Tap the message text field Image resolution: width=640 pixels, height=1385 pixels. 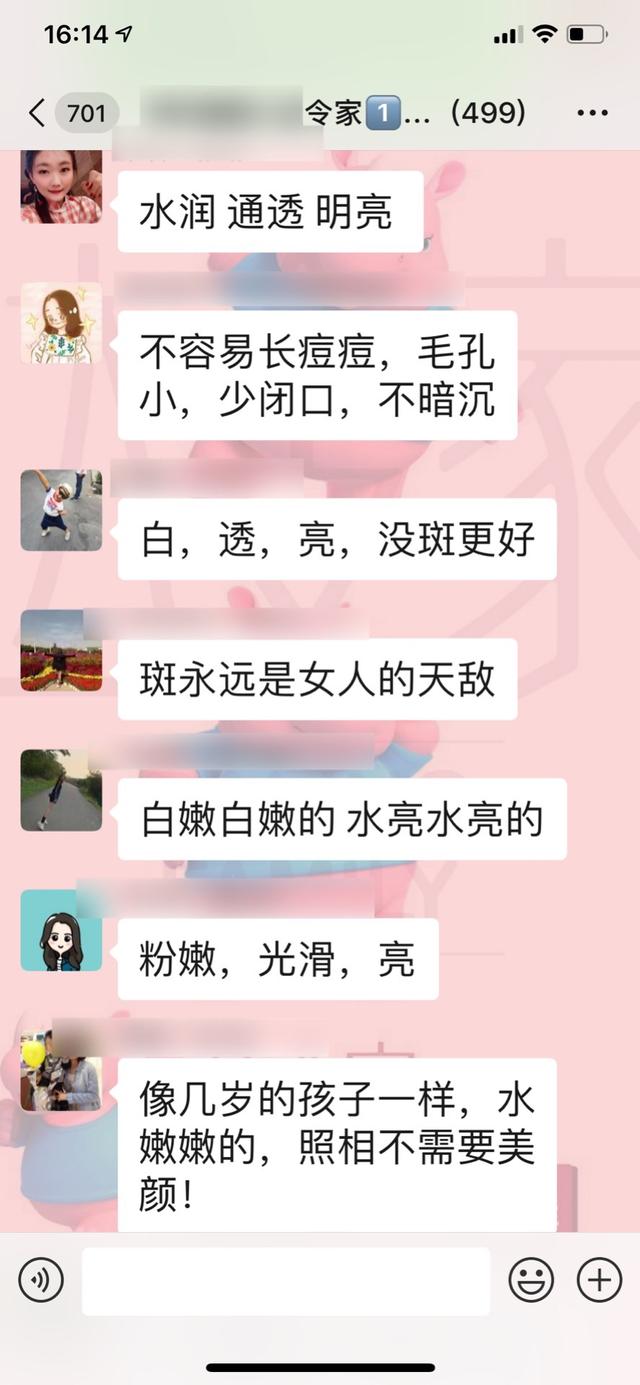[286, 1280]
